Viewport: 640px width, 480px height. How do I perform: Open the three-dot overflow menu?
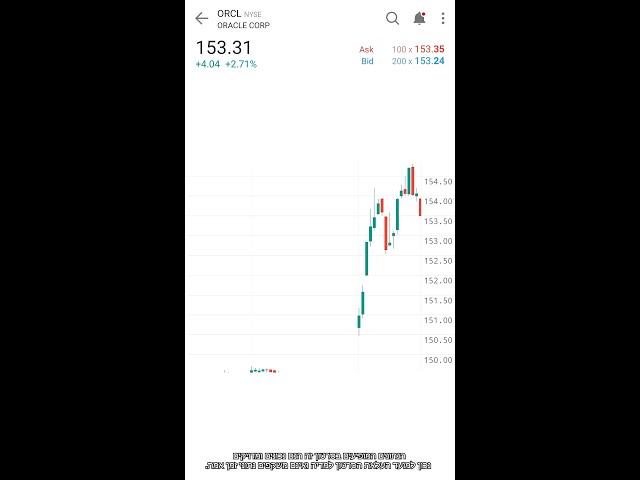coord(443,18)
